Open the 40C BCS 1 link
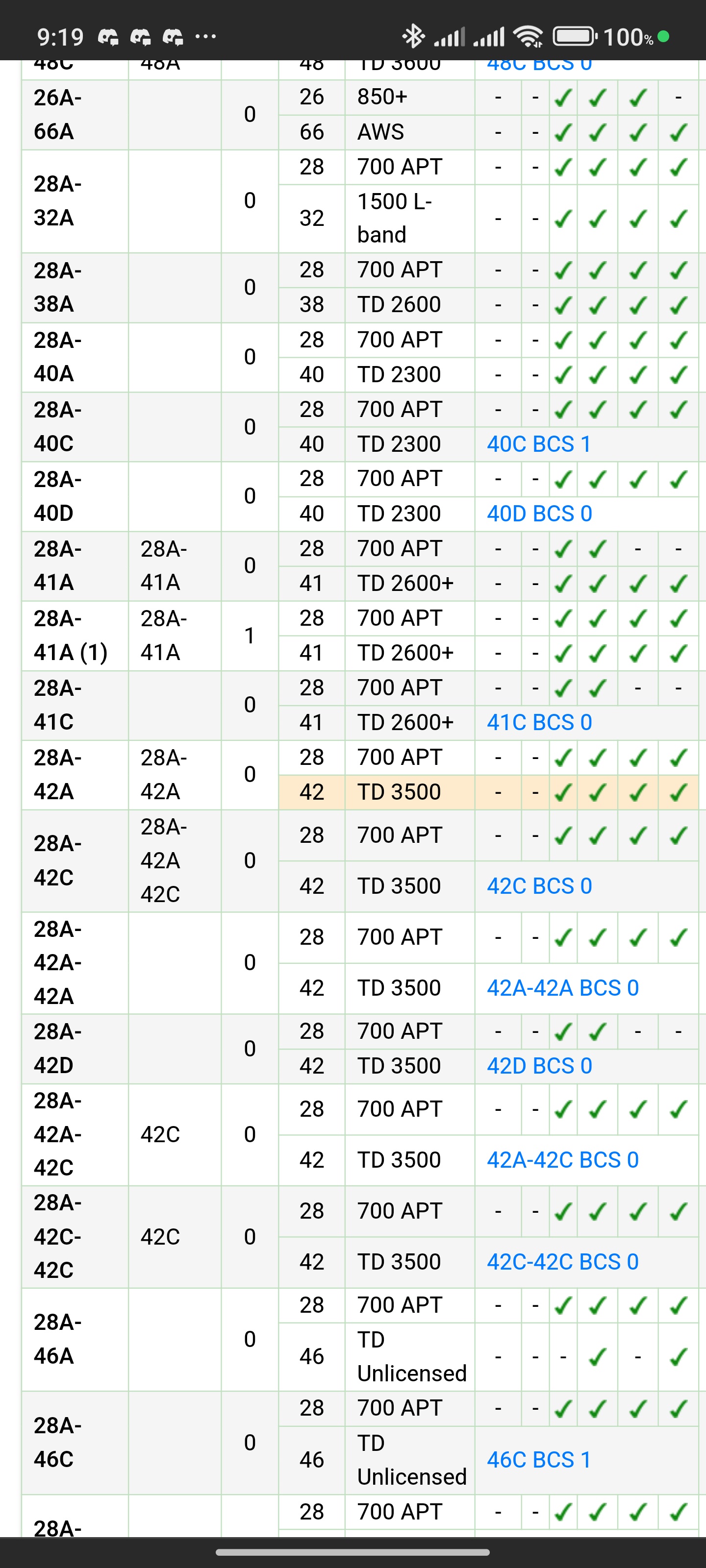706x1568 pixels. click(539, 444)
